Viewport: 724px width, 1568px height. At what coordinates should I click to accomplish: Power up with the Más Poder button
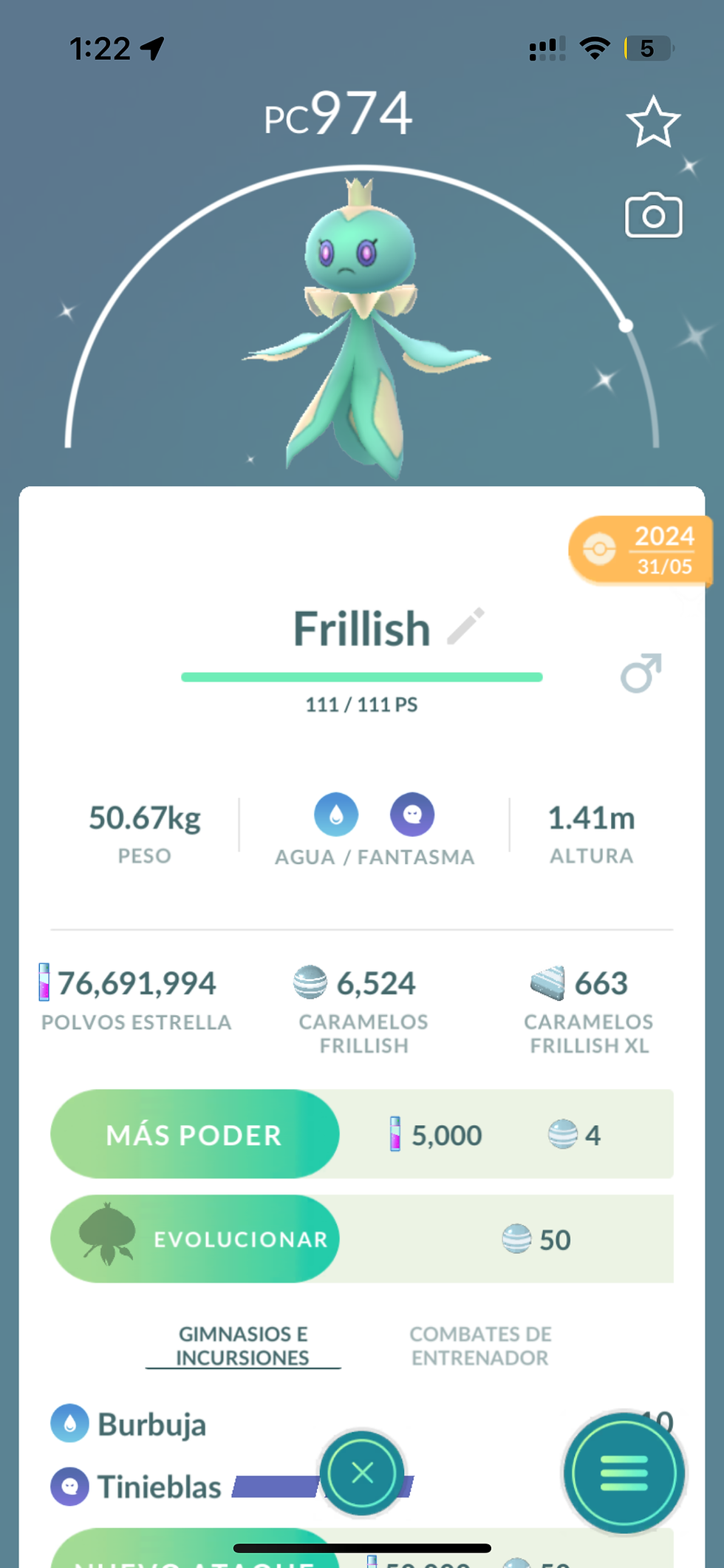(195, 1134)
